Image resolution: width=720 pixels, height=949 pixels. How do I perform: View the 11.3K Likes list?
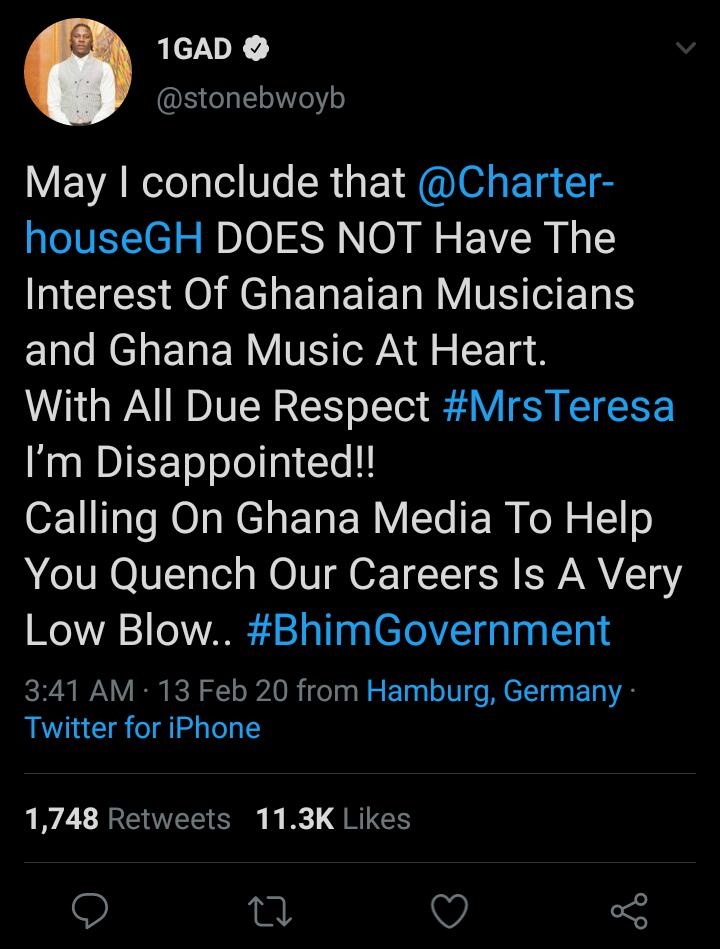(333, 819)
